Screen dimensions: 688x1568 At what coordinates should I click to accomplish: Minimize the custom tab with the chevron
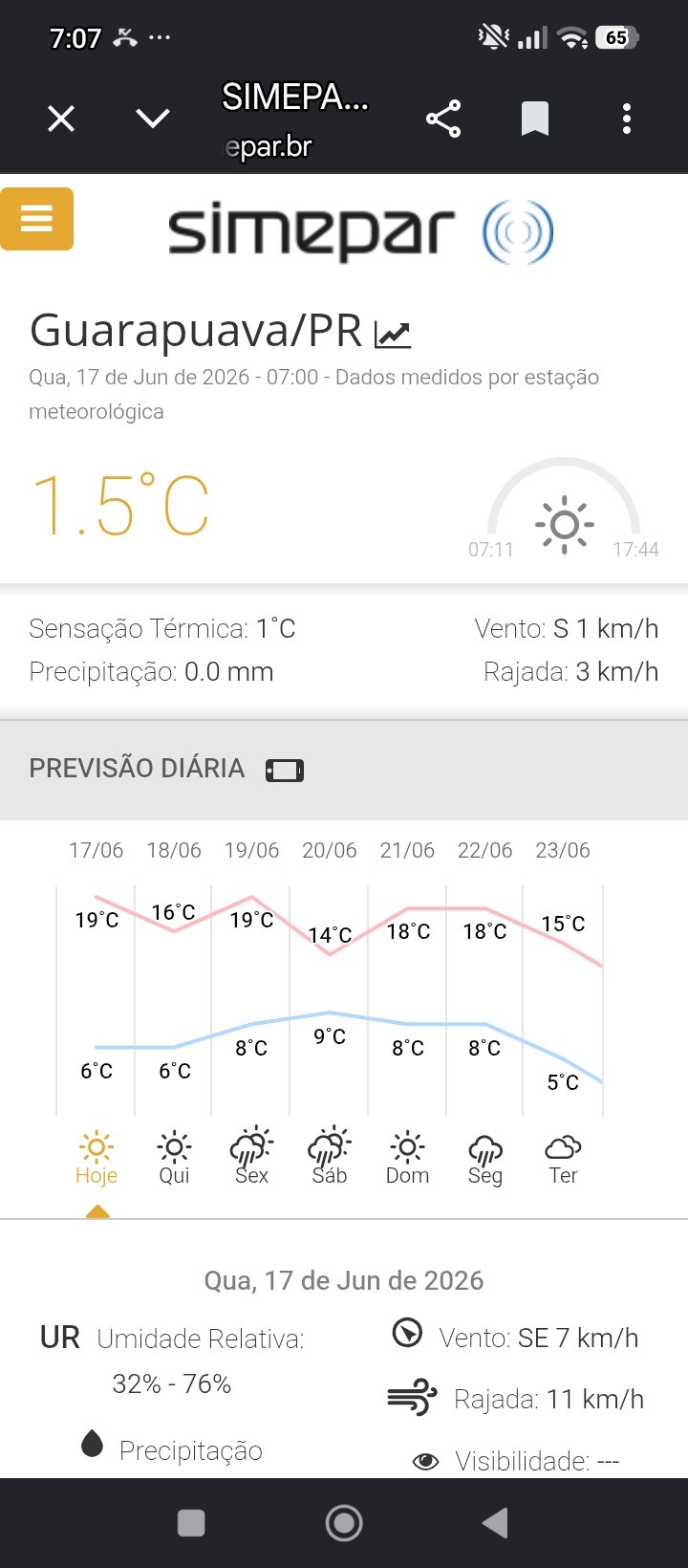point(153,120)
